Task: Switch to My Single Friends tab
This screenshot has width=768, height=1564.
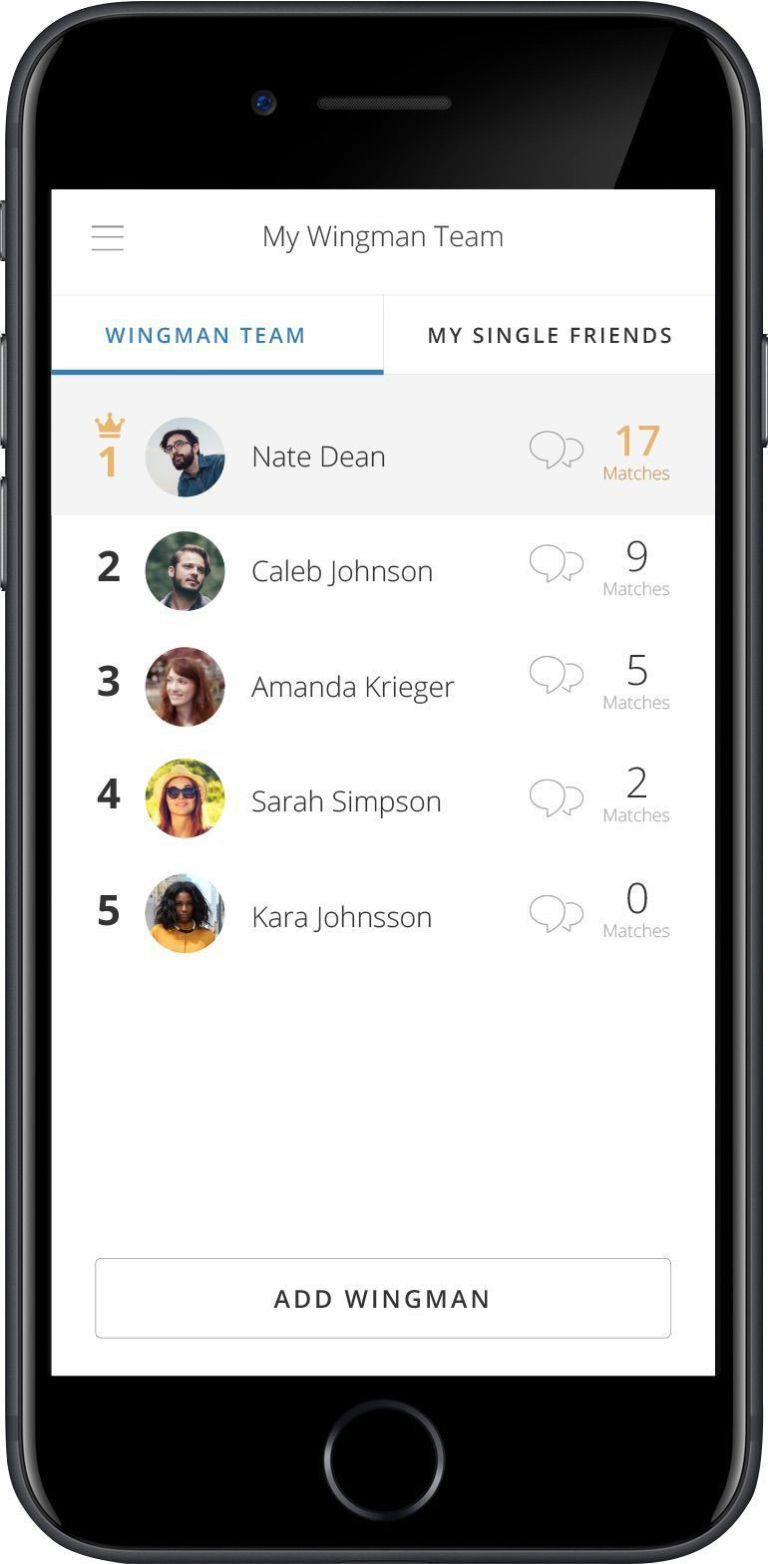Action: (549, 336)
